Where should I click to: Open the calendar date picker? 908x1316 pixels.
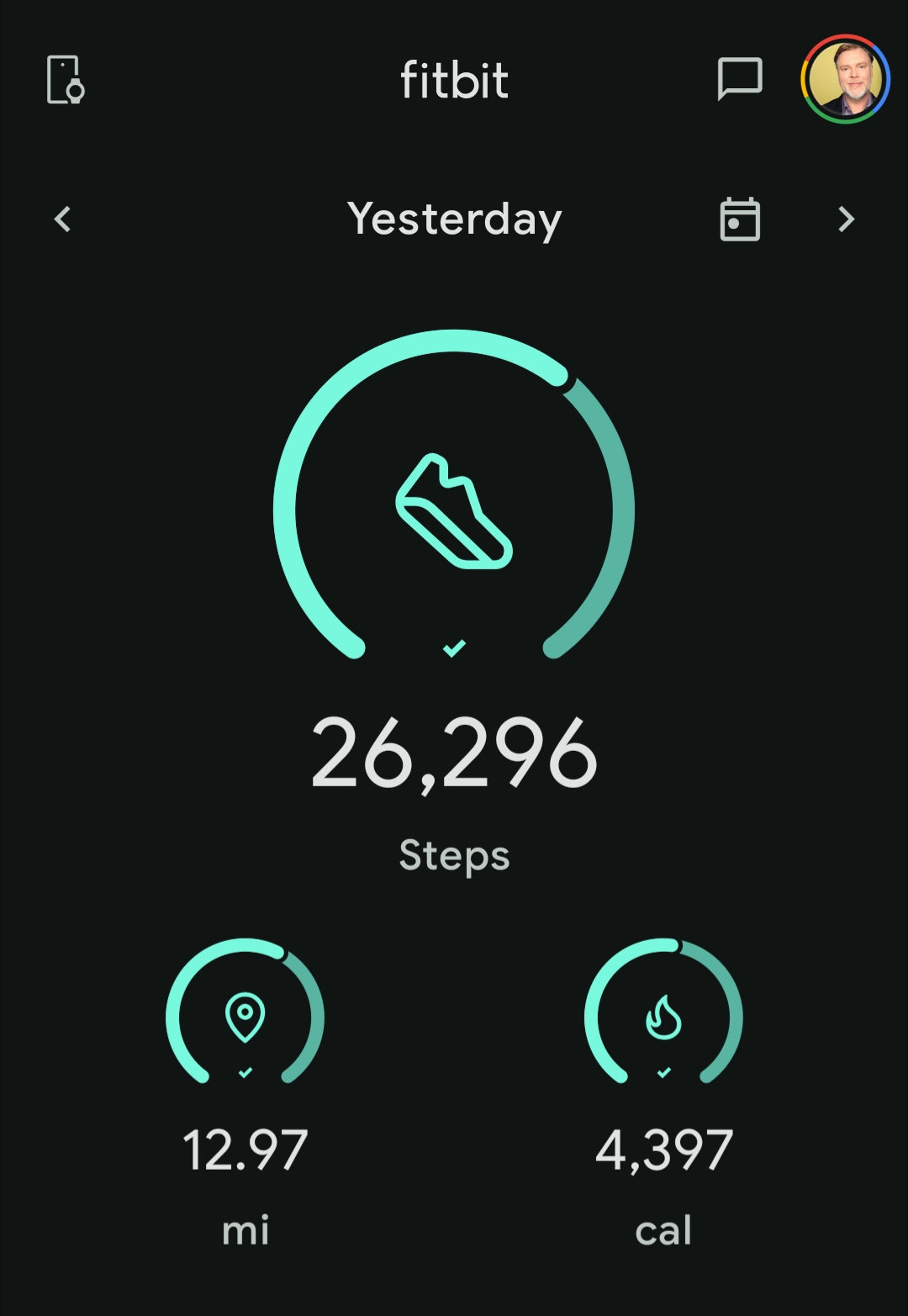point(740,219)
